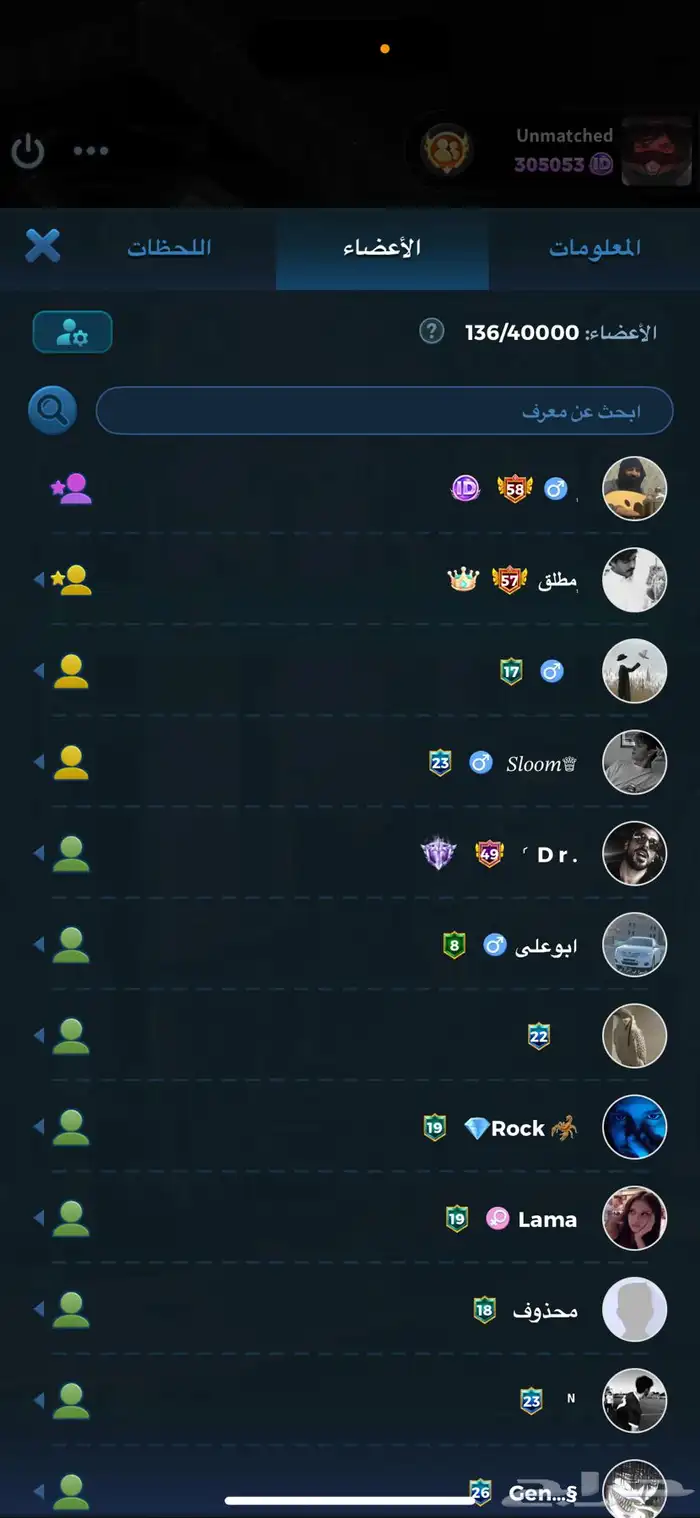The height and width of the screenshot is (1518, 700).
Task: Change role for member مطلق
Action: pyautogui.click(x=66, y=580)
